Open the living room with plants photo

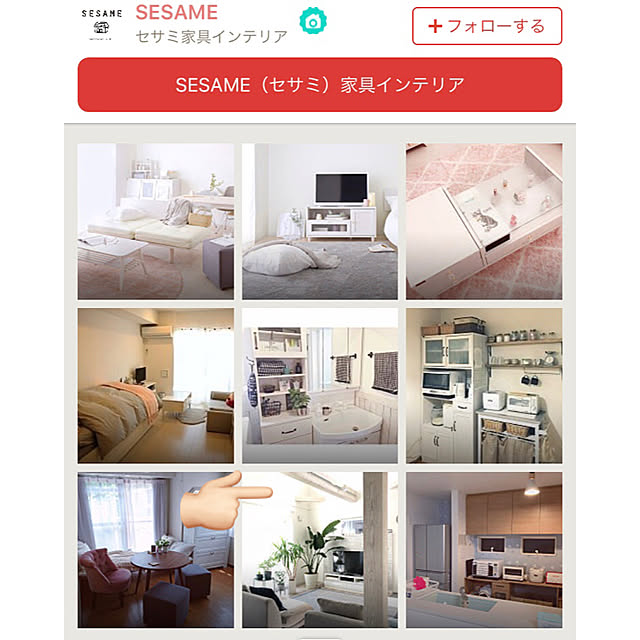[x=319, y=550]
